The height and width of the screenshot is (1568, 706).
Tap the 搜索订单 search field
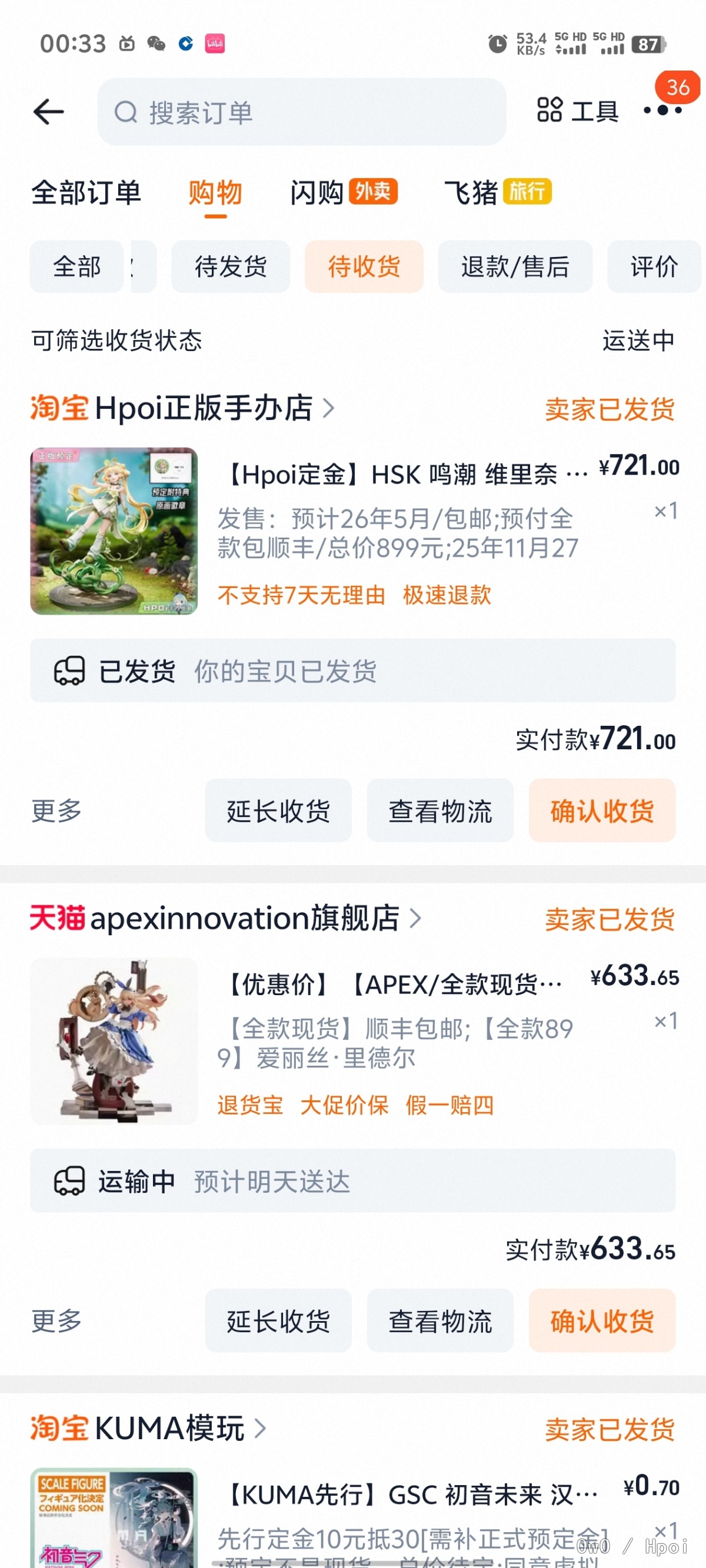click(x=302, y=112)
